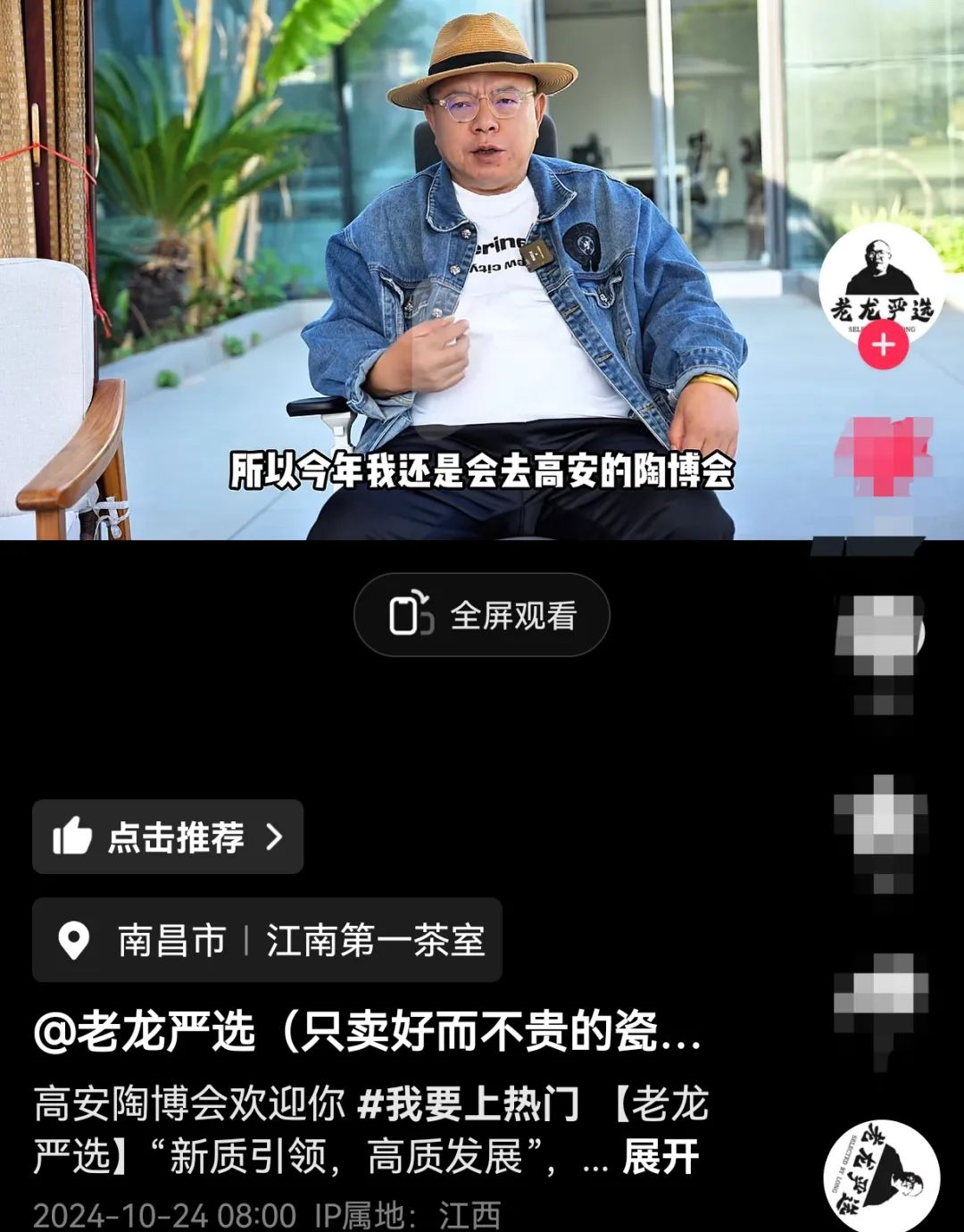Open the rotating music disc

[x=881, y=1177]
